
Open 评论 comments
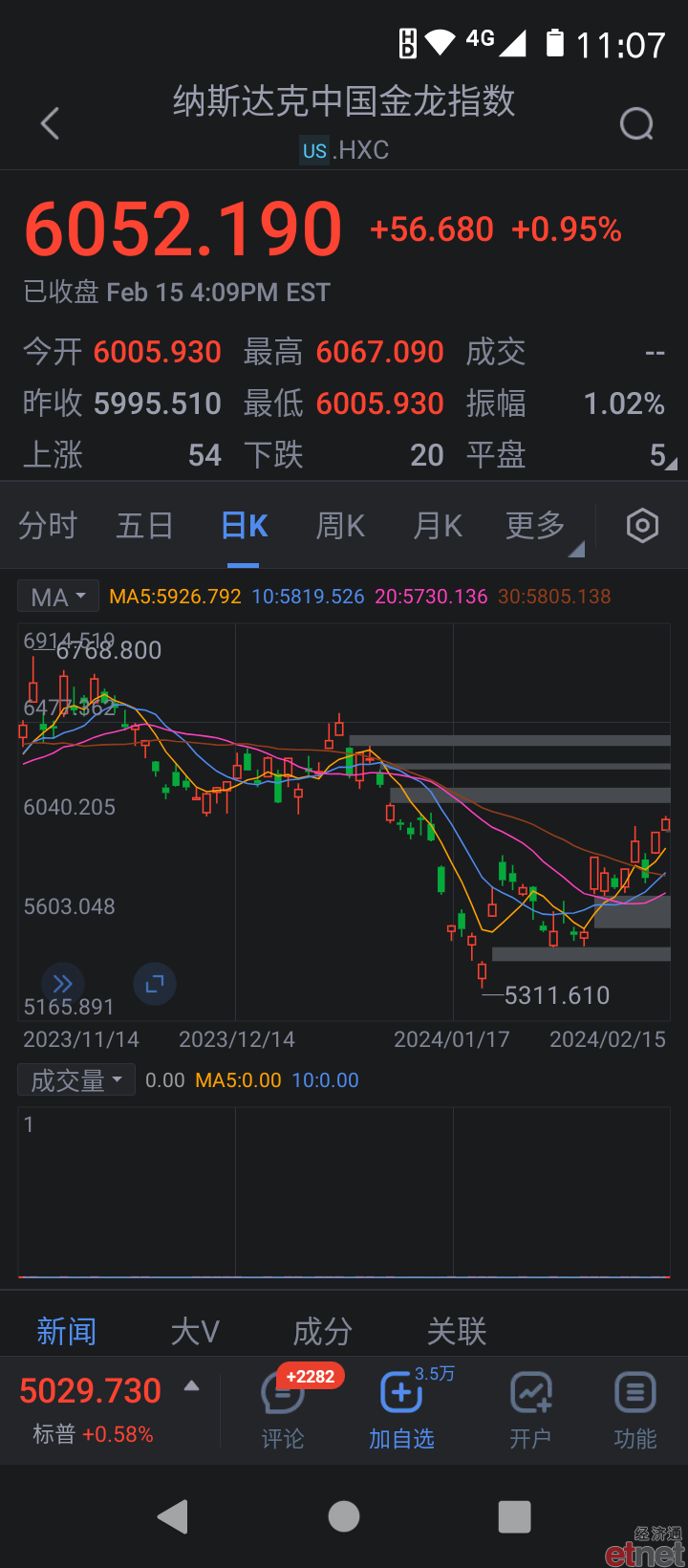[x=283, y=1410]
